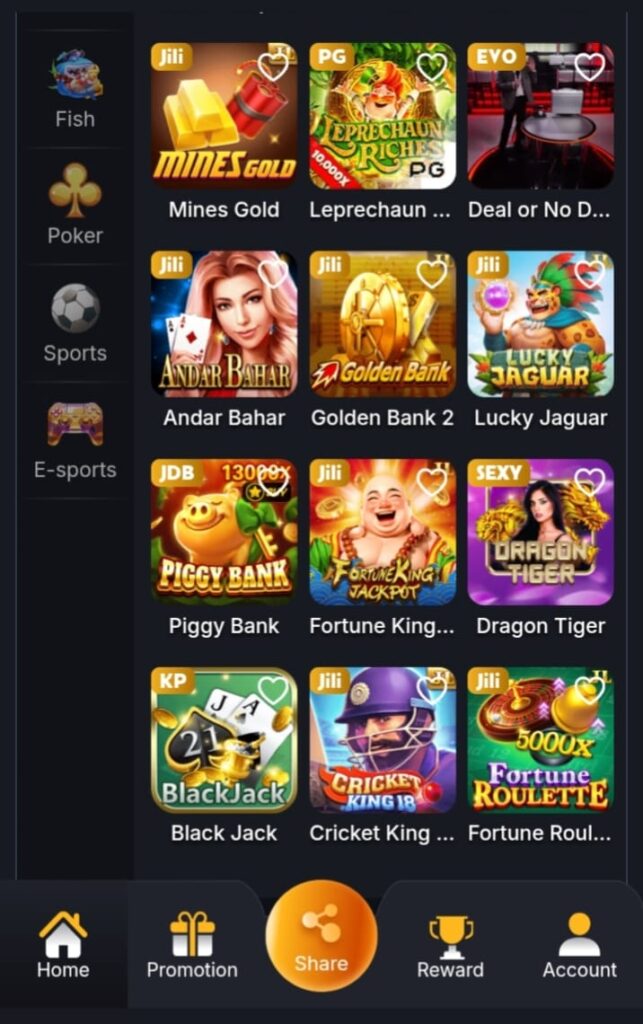This screenshot has width=643, height=1024.
Task: Go to the Account tab
Action: [x=579, y=945]
